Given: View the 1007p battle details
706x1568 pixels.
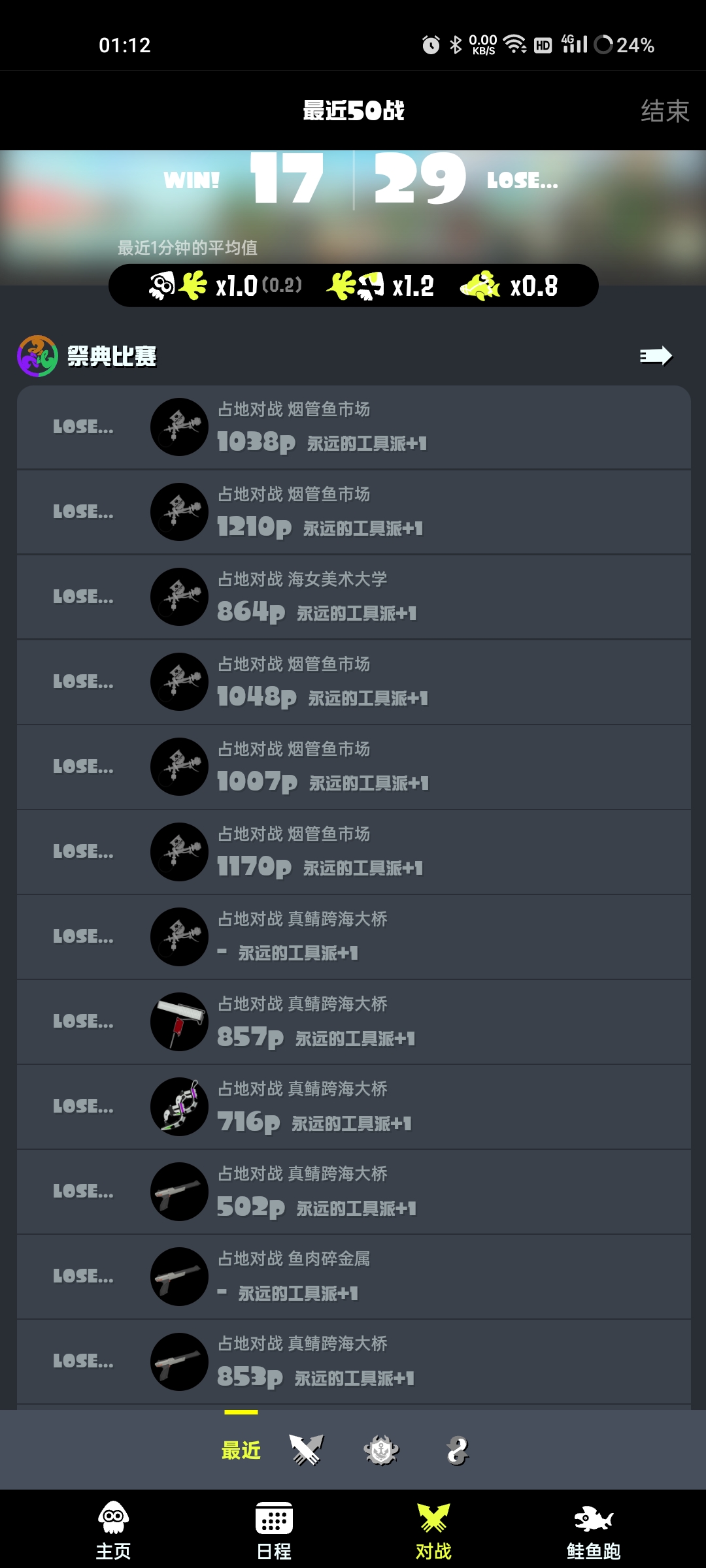Looking at the screenshot, I should (x=353, y=767).
